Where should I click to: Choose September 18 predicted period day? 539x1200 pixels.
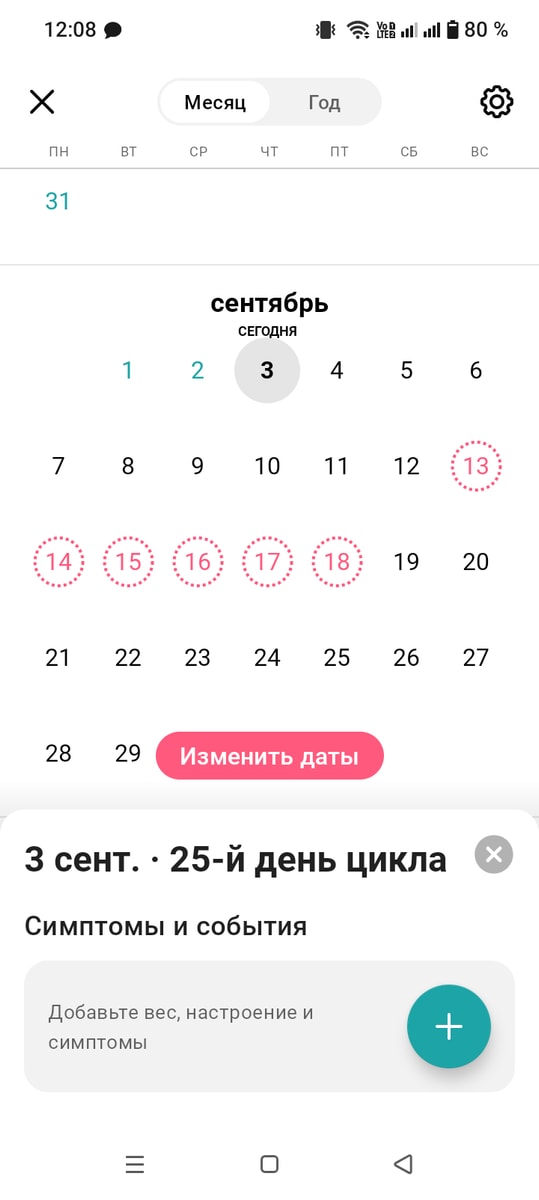pos(337,562)
